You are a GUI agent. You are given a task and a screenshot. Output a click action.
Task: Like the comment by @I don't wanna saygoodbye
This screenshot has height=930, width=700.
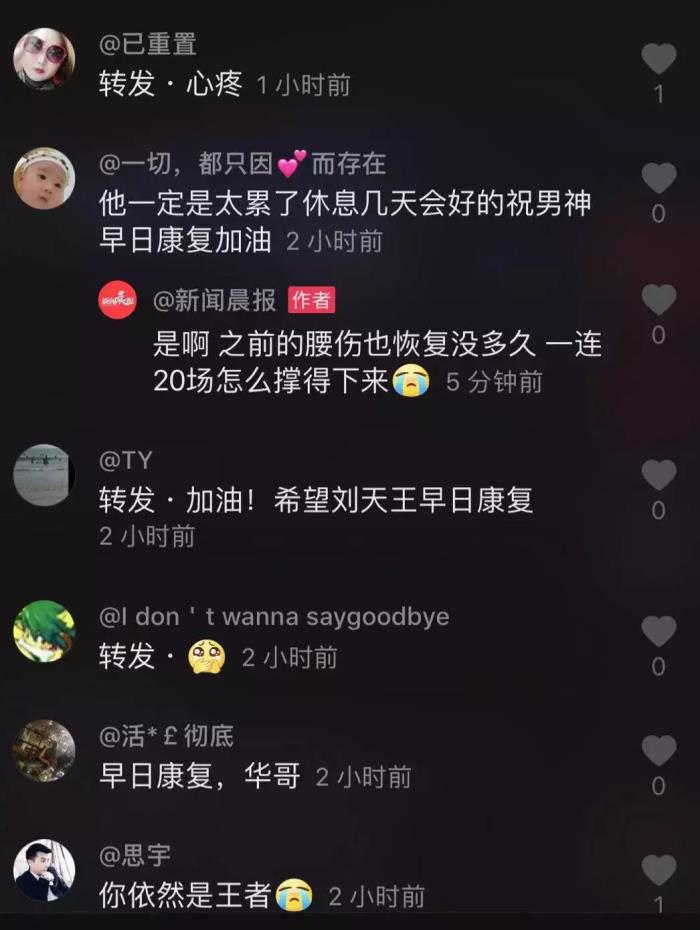click(x=658, y=631)
